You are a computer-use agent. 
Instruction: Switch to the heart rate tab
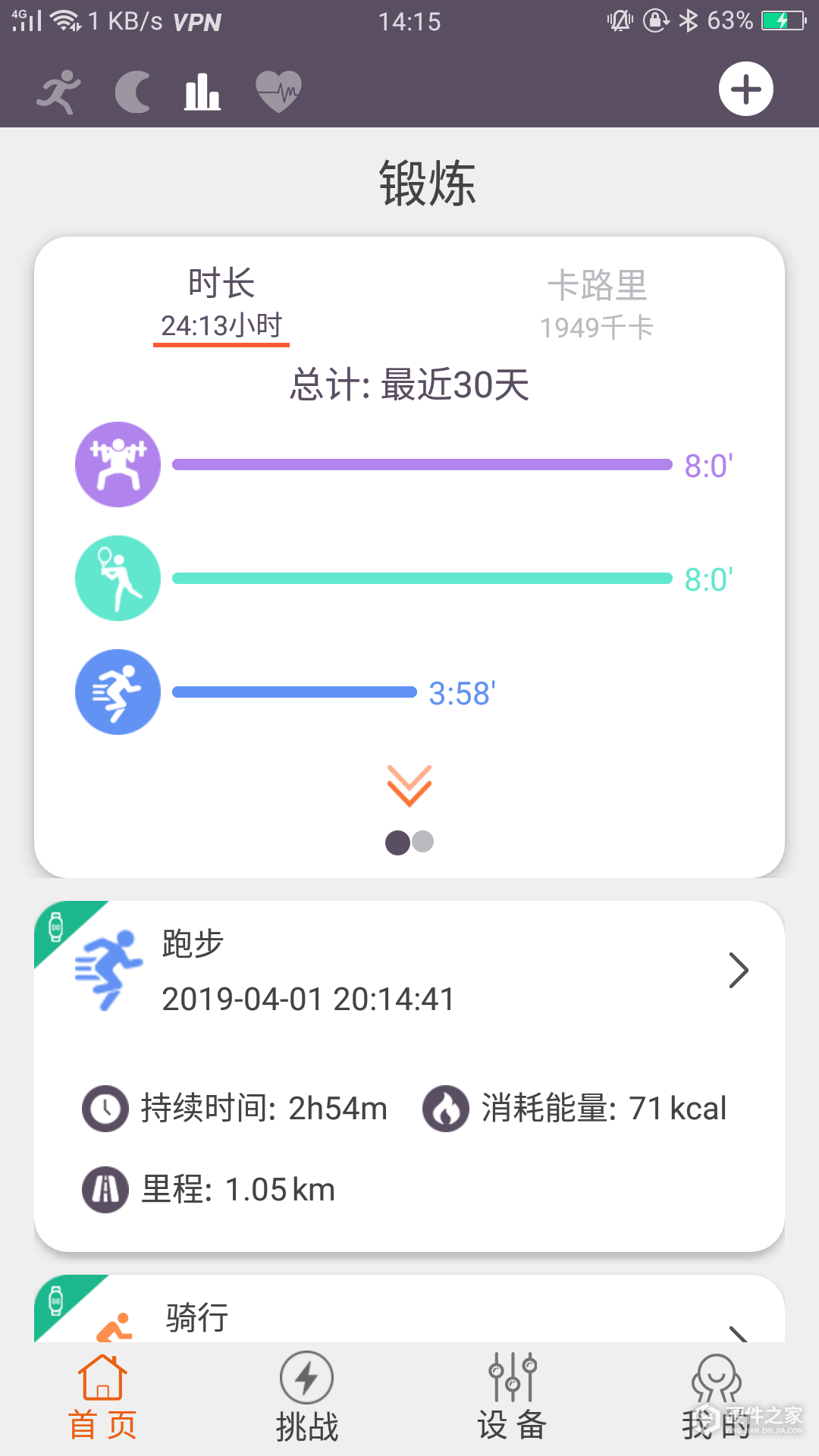coord(278,92)
